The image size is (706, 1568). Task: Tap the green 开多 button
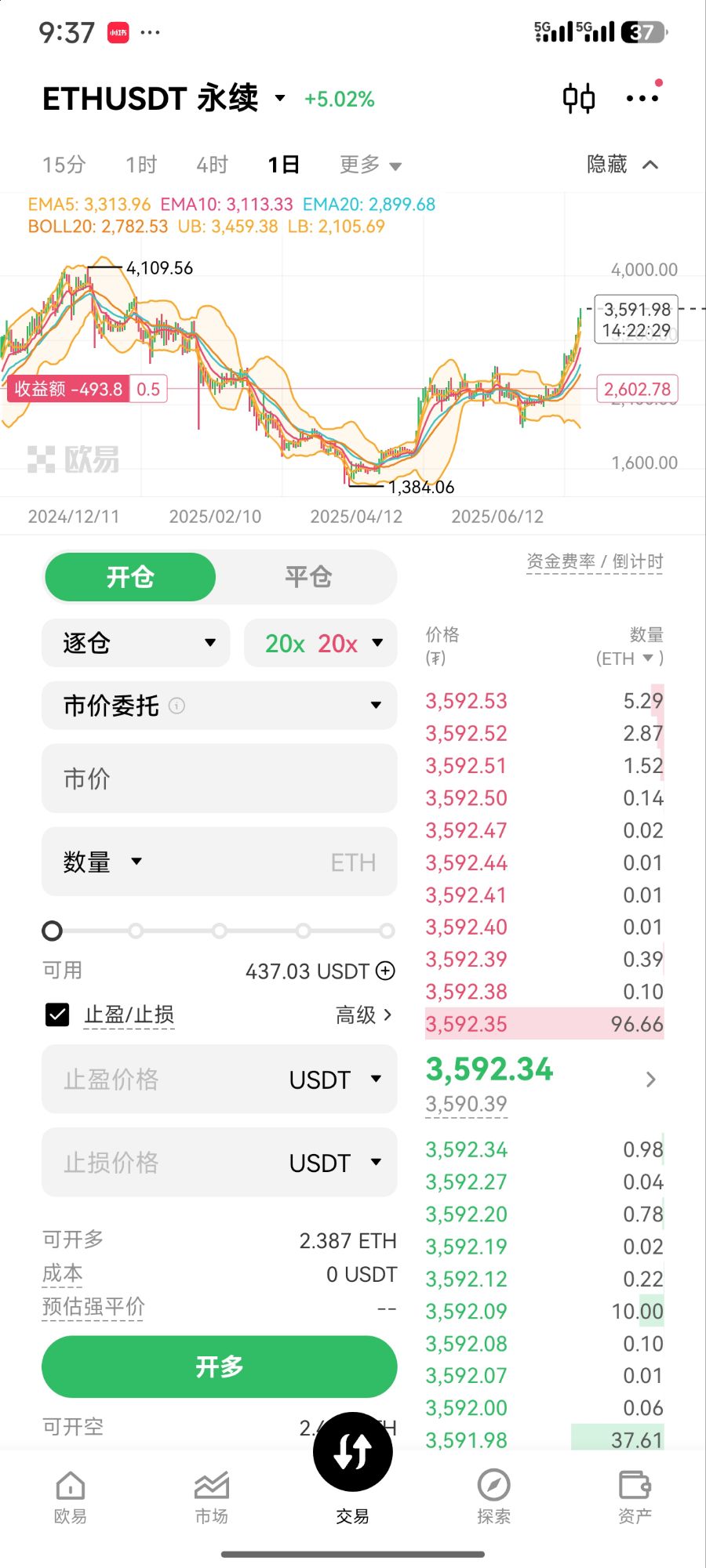[x=220, y=1367]
